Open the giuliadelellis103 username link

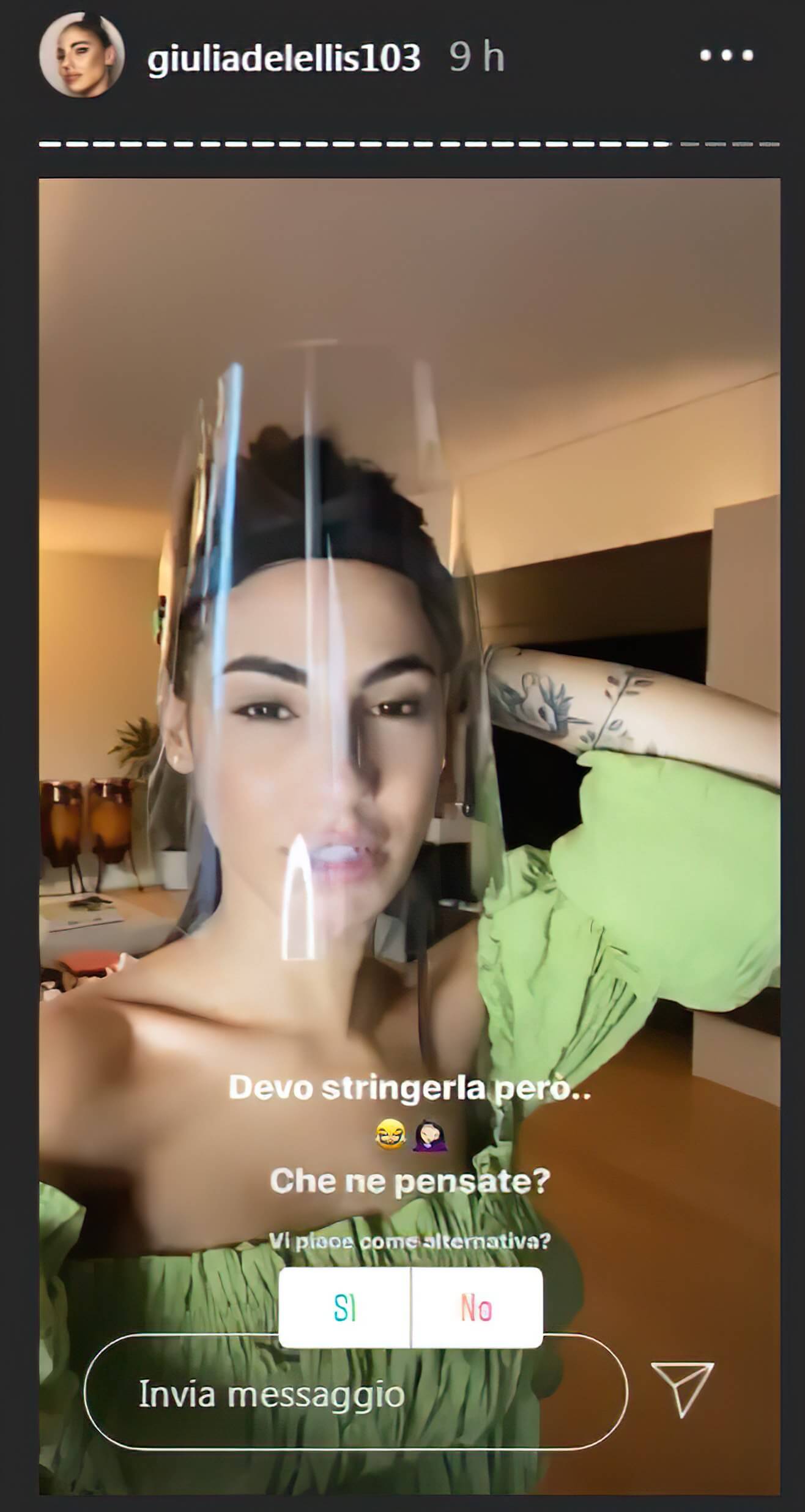pos(283,58)
